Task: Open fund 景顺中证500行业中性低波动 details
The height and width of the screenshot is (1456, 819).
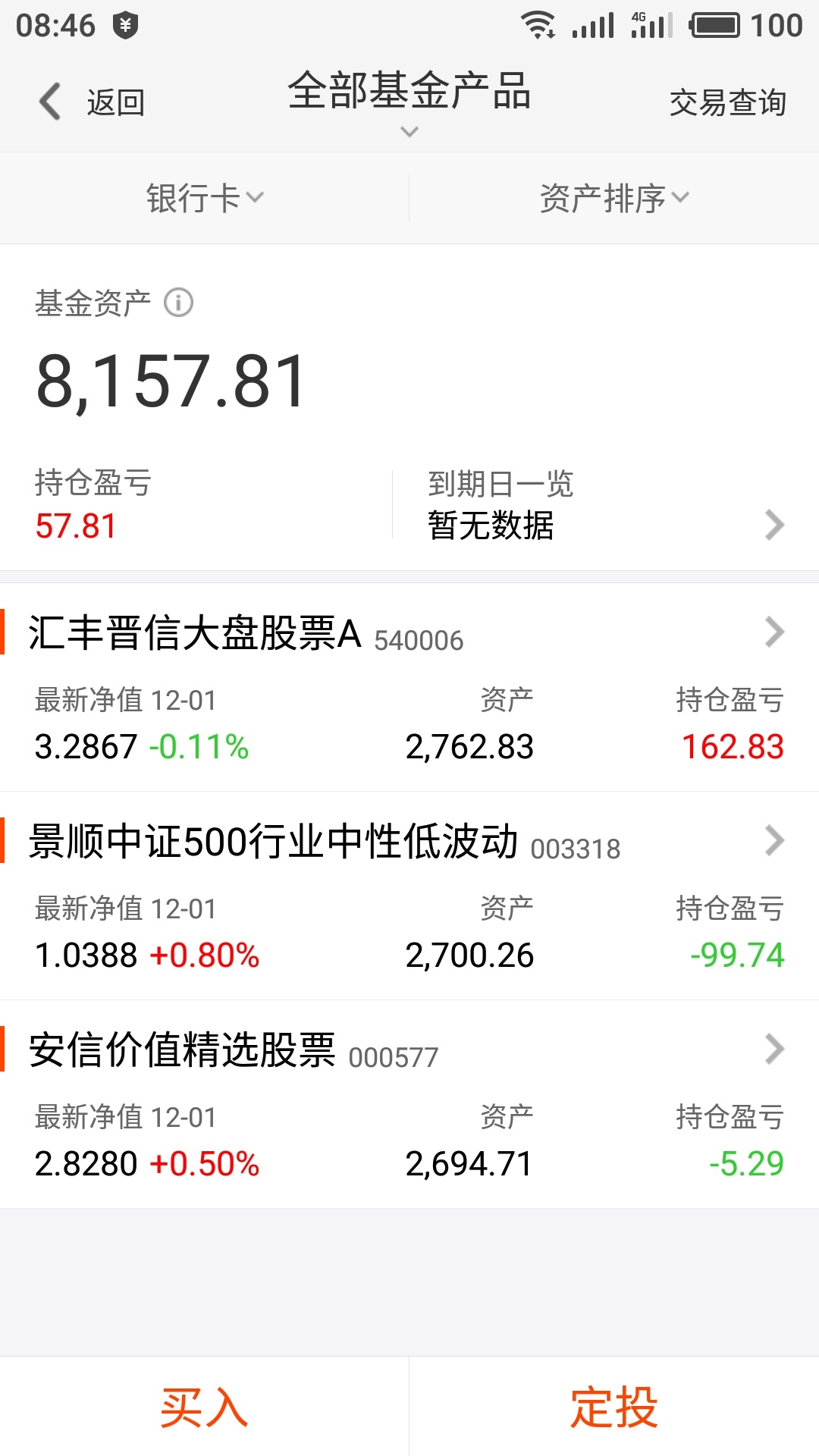Action: (x=409, y=896)
